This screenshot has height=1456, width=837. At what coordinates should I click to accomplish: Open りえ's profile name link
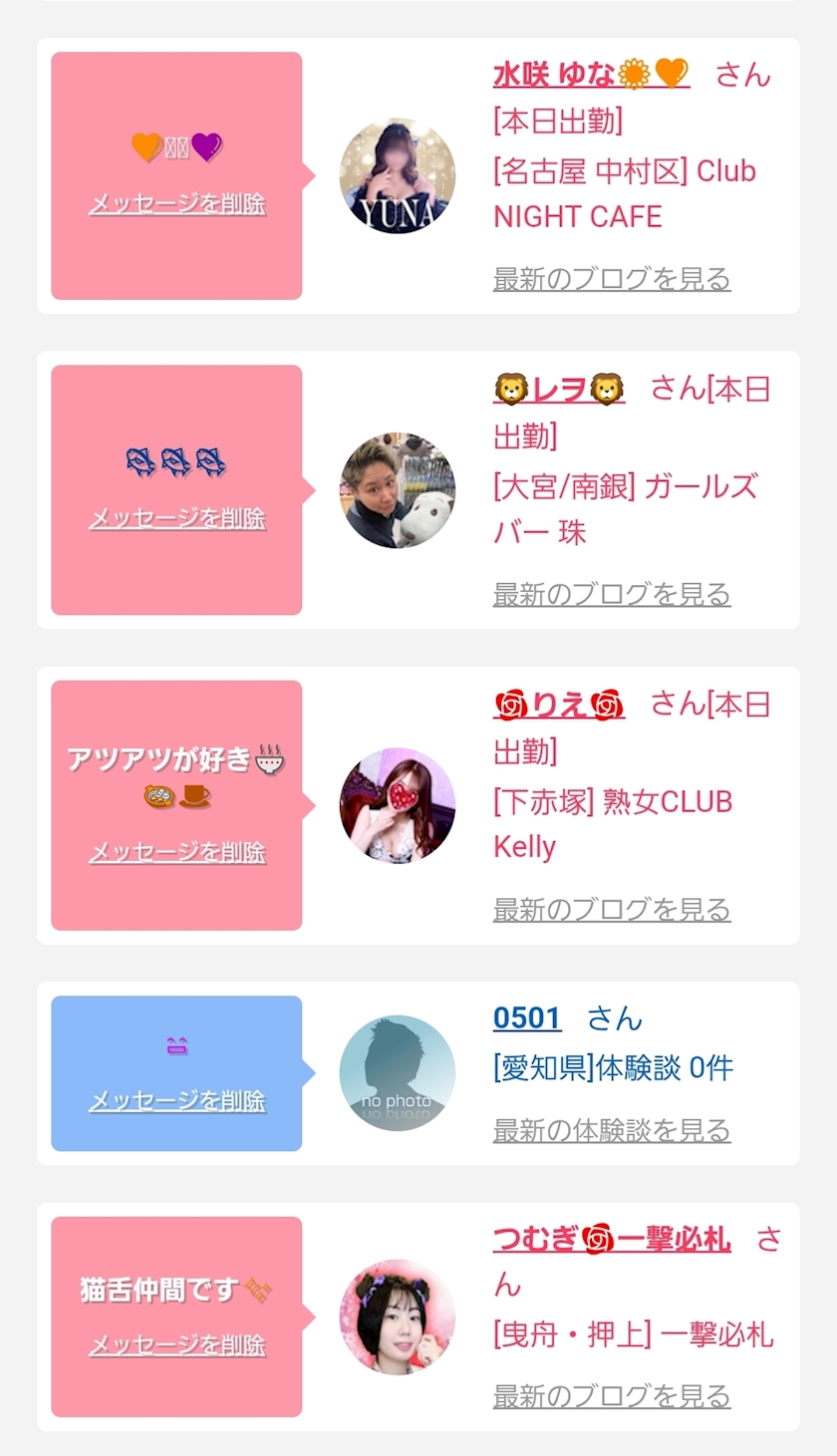[x=559, y=705]
